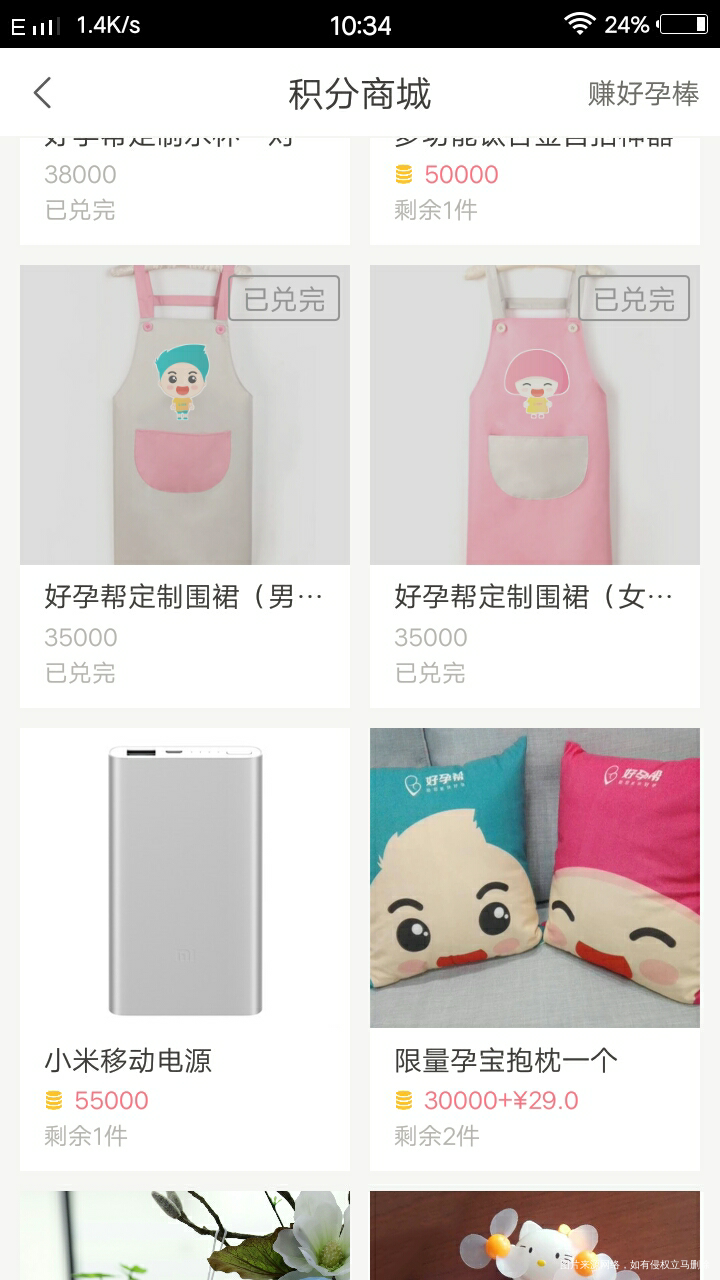Tap the network speed indicator 1.4K/s
The width and height of the screenshot is (720, 1280).
(x=110, y=22)
